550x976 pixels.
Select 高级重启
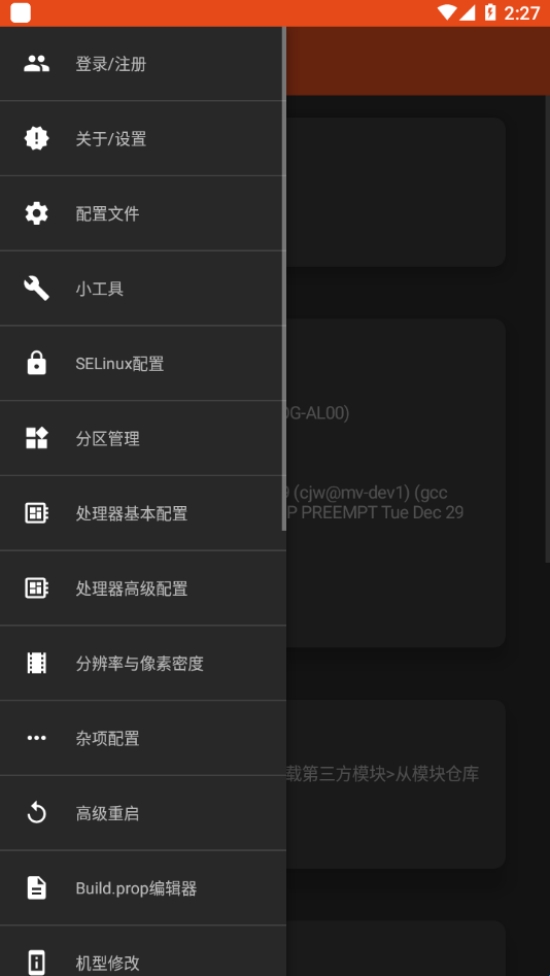142,813
